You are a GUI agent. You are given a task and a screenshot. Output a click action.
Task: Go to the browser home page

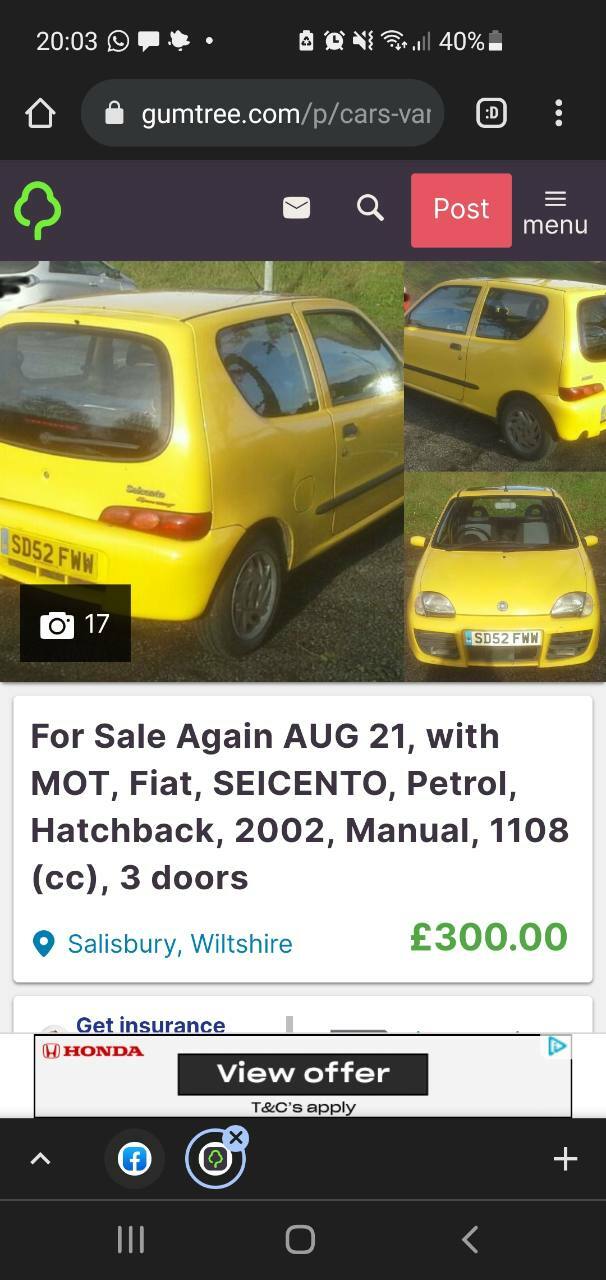(x=40, y=113)
